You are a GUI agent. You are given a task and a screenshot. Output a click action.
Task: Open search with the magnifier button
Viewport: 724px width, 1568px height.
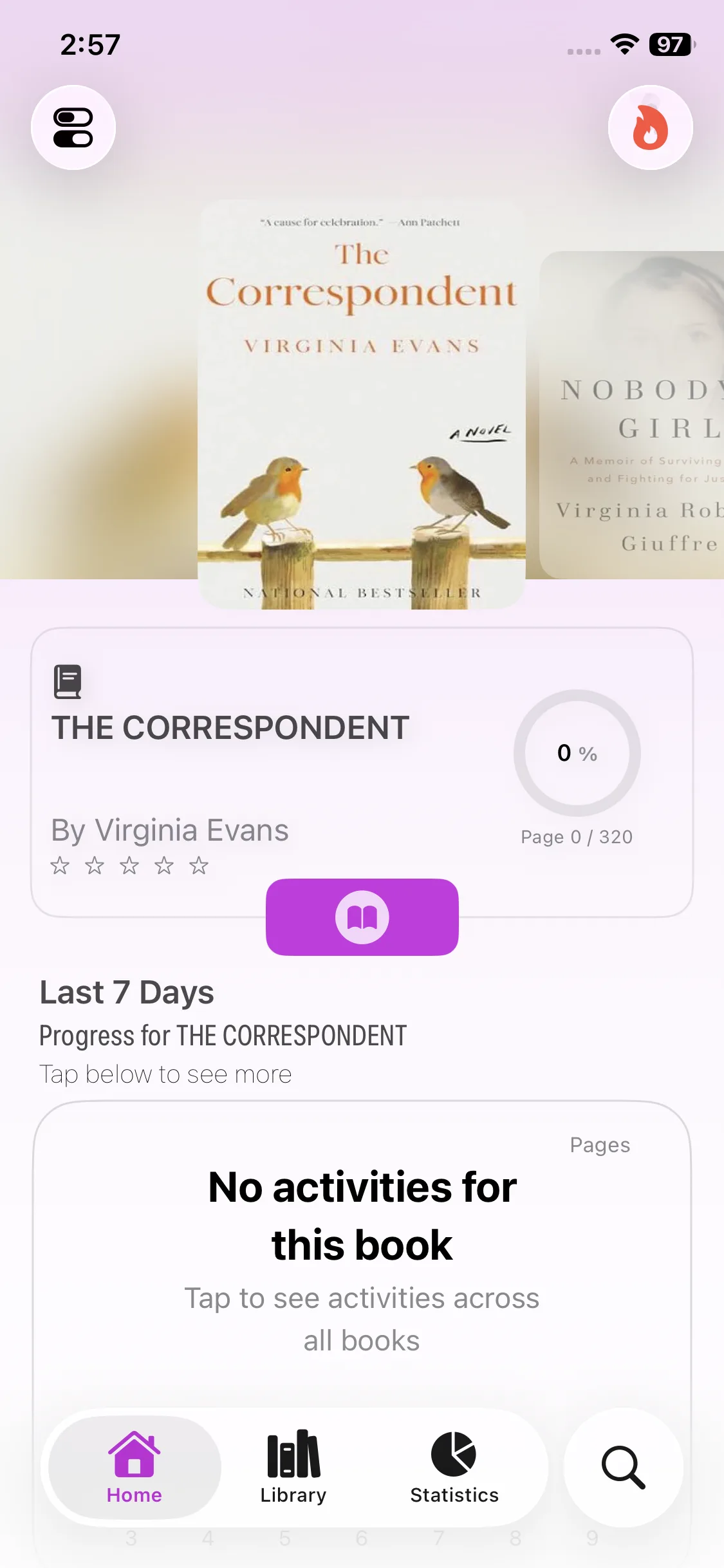click(623, 1468)
